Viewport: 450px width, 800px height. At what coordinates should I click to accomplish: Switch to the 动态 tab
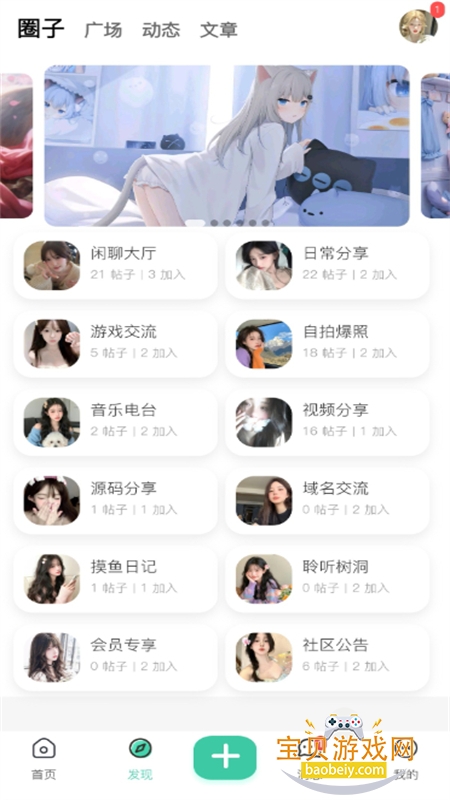161,30
